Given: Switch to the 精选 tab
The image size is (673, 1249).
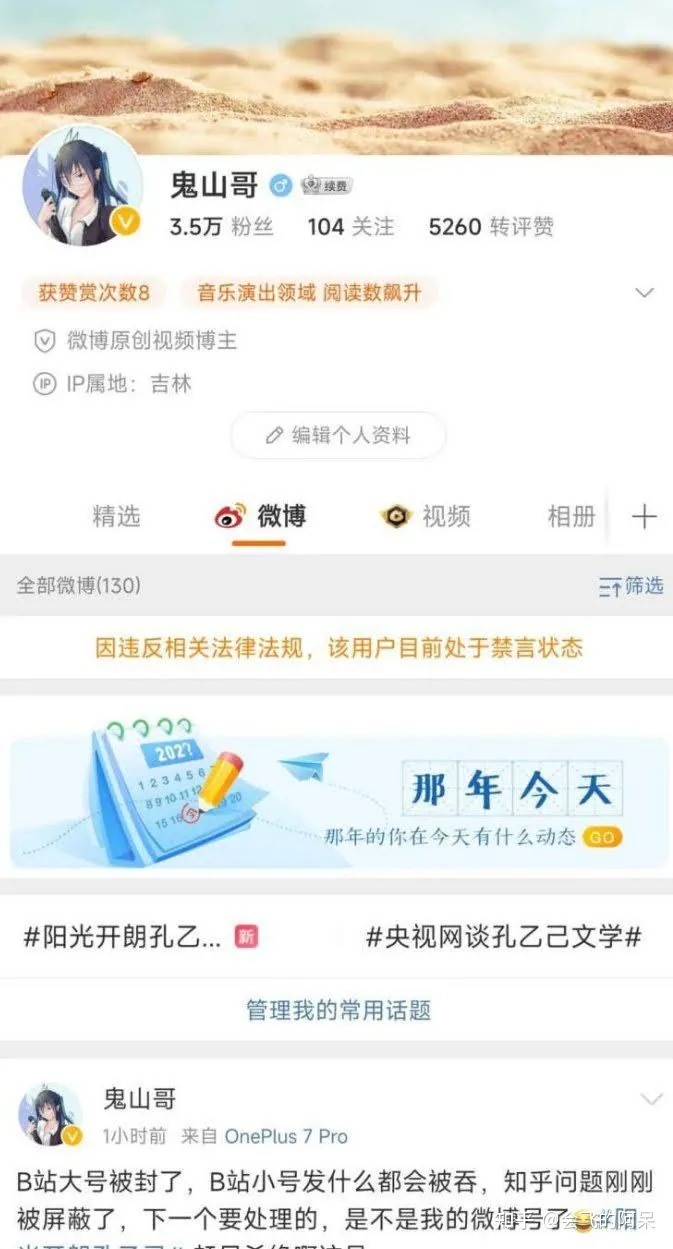Looking at the screenshot, I should click(x=117, y=516).
